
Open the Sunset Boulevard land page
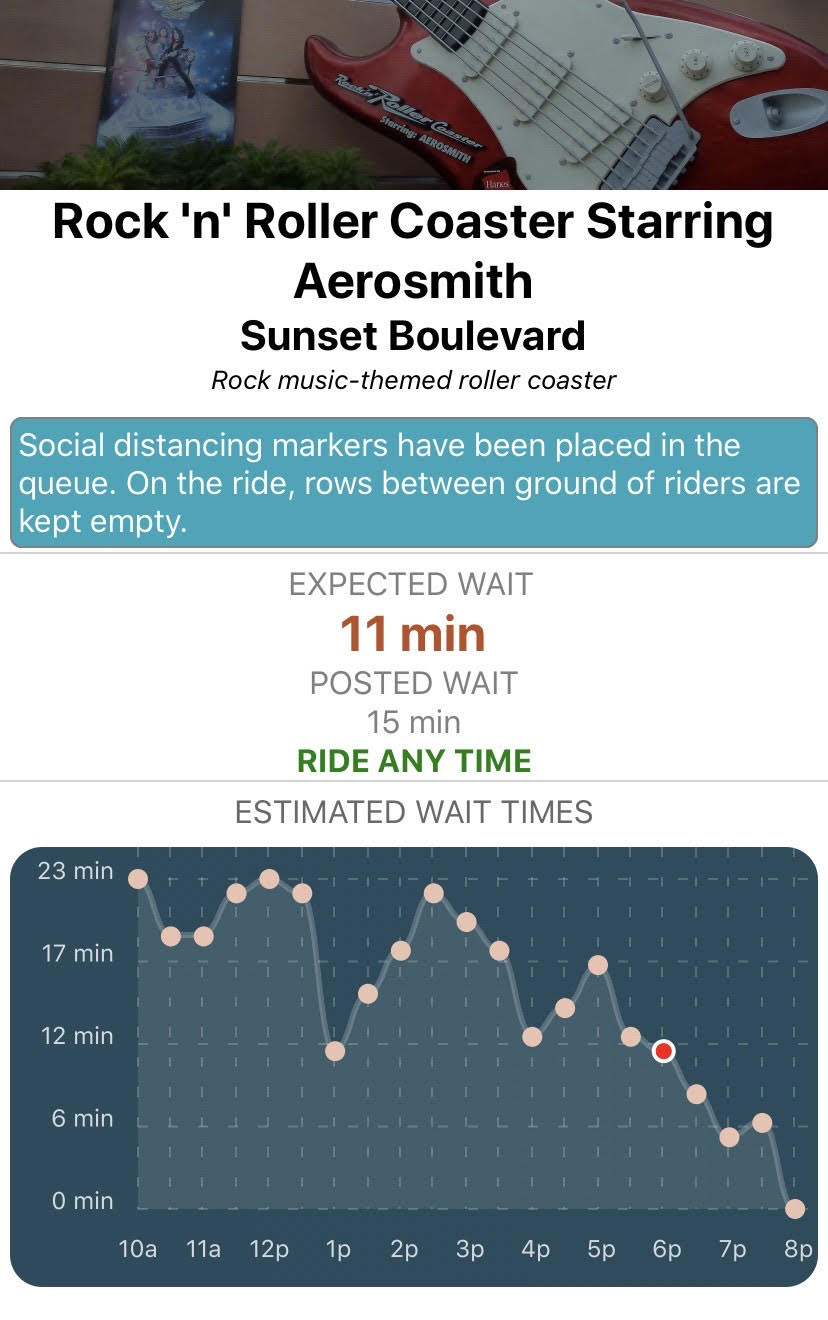[413, 336]
